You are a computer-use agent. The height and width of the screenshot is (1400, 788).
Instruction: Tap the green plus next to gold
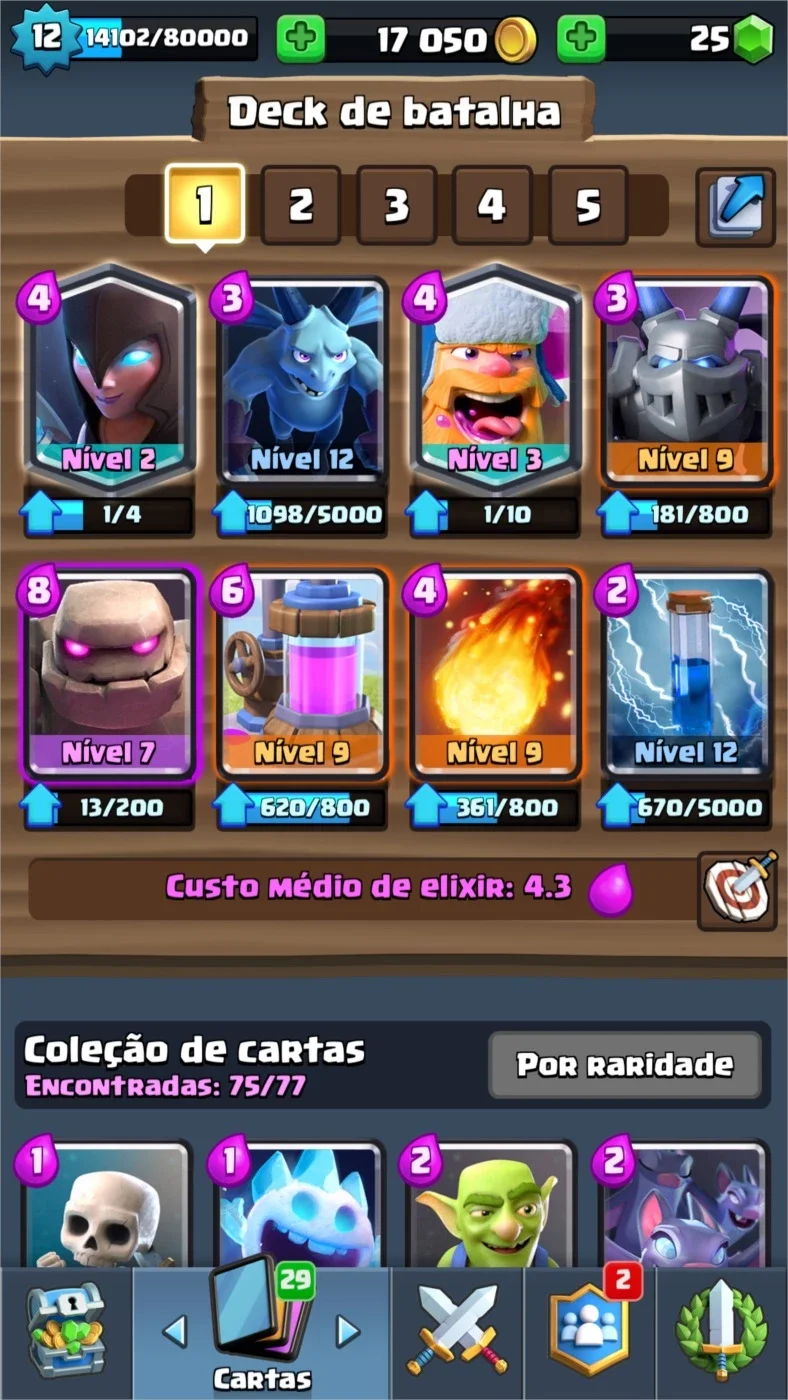pos(300,39)
